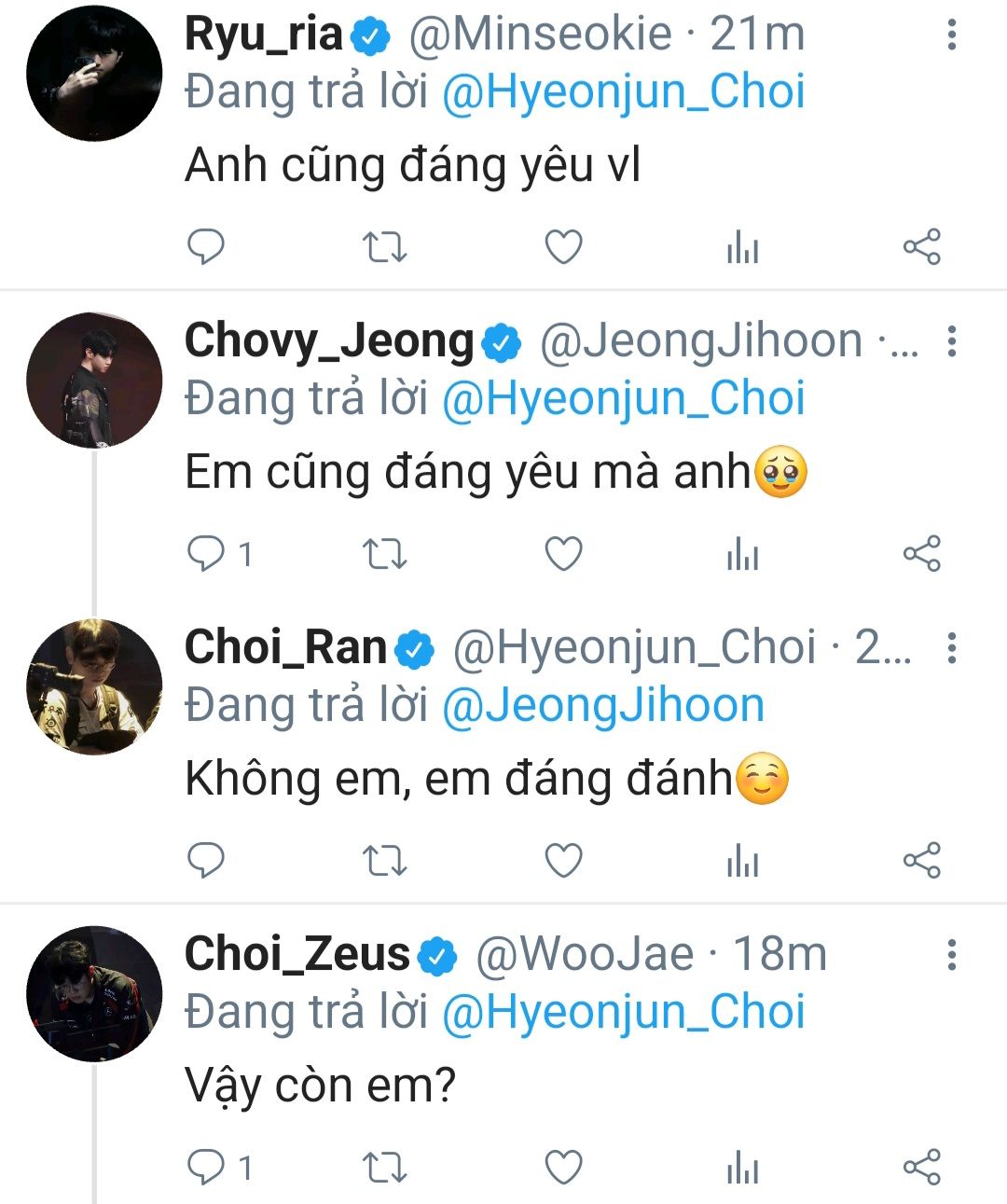The image size is (1007, 1204).
Task: Open Ryu_ria's profile picture
Action: (x=93, y=74)
